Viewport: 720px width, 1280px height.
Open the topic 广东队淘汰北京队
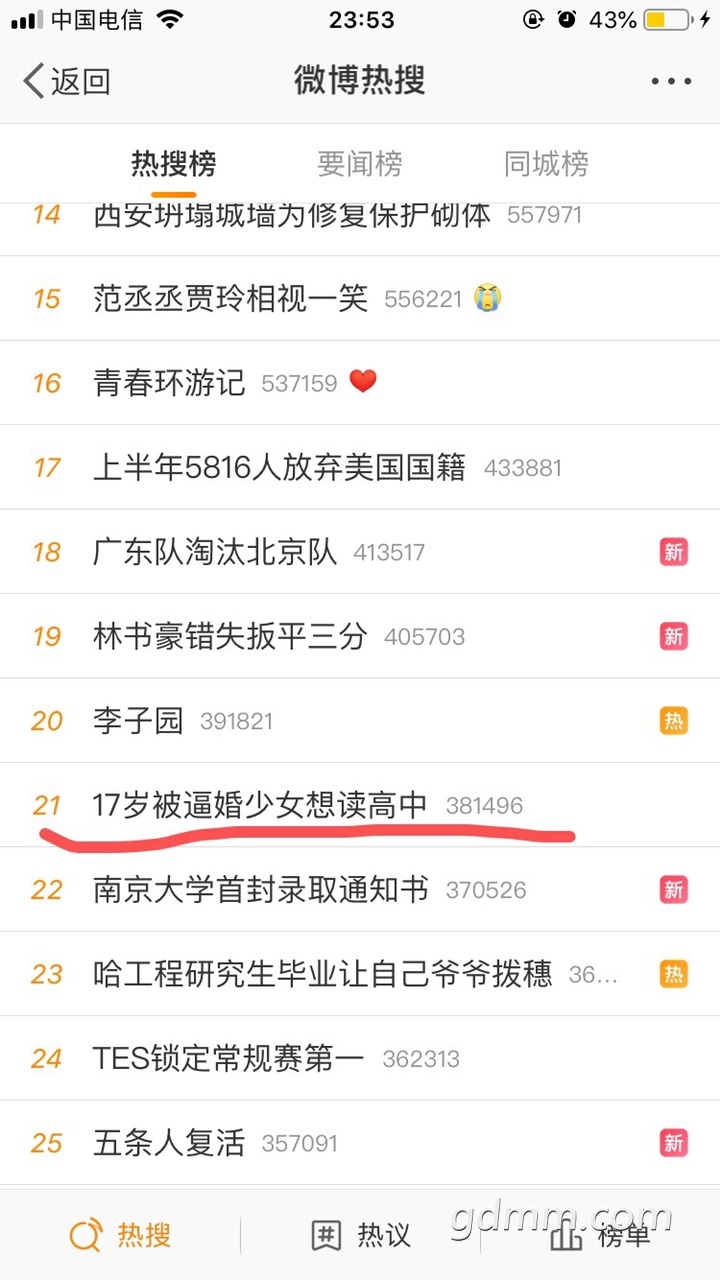[x=215, y=552]
